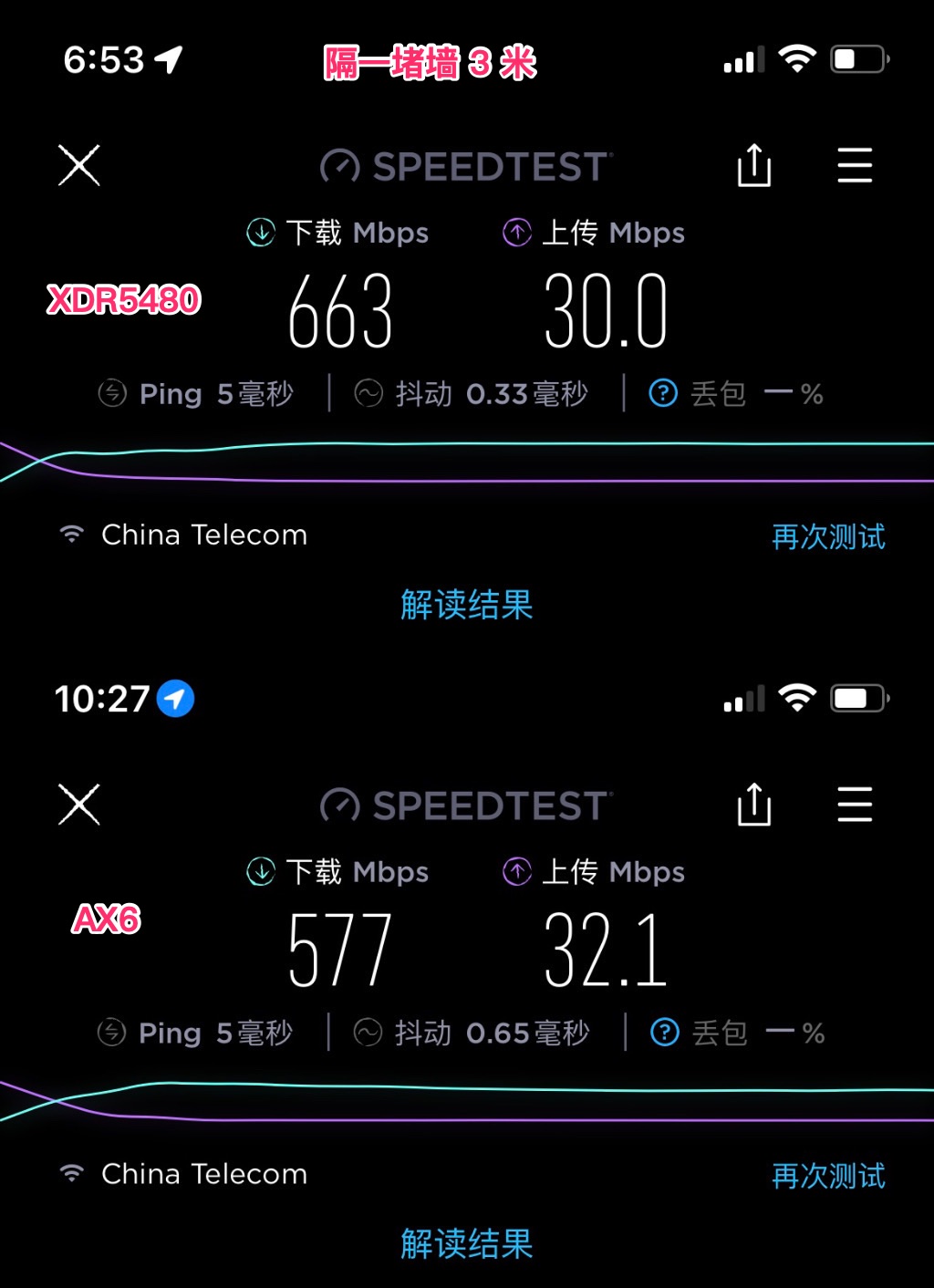Open the hamburger menu in the AX6 result

point(855,805)
